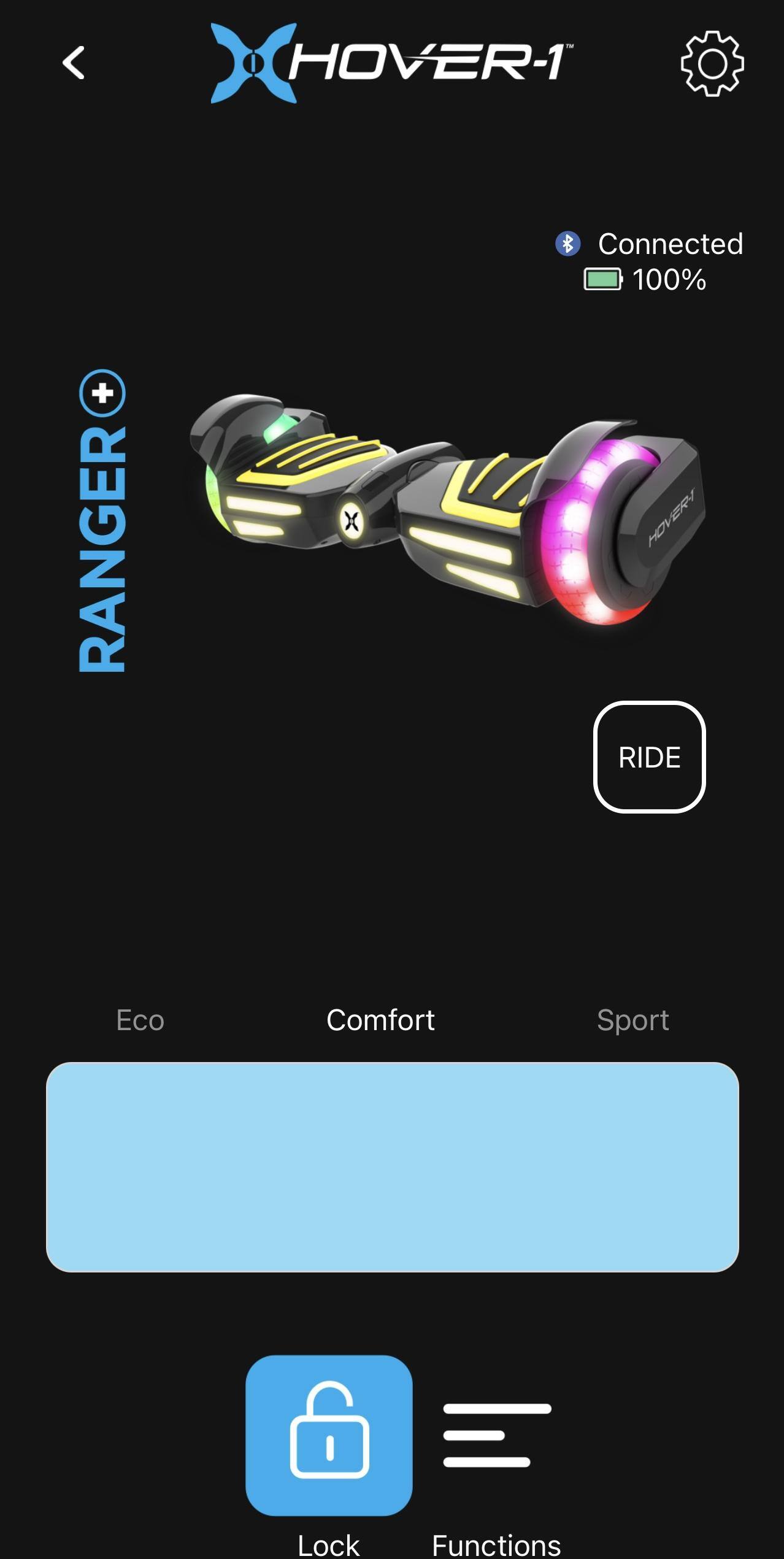Tap the Bluetooth connection icon
784x1559 pixels.
[569, 244]
